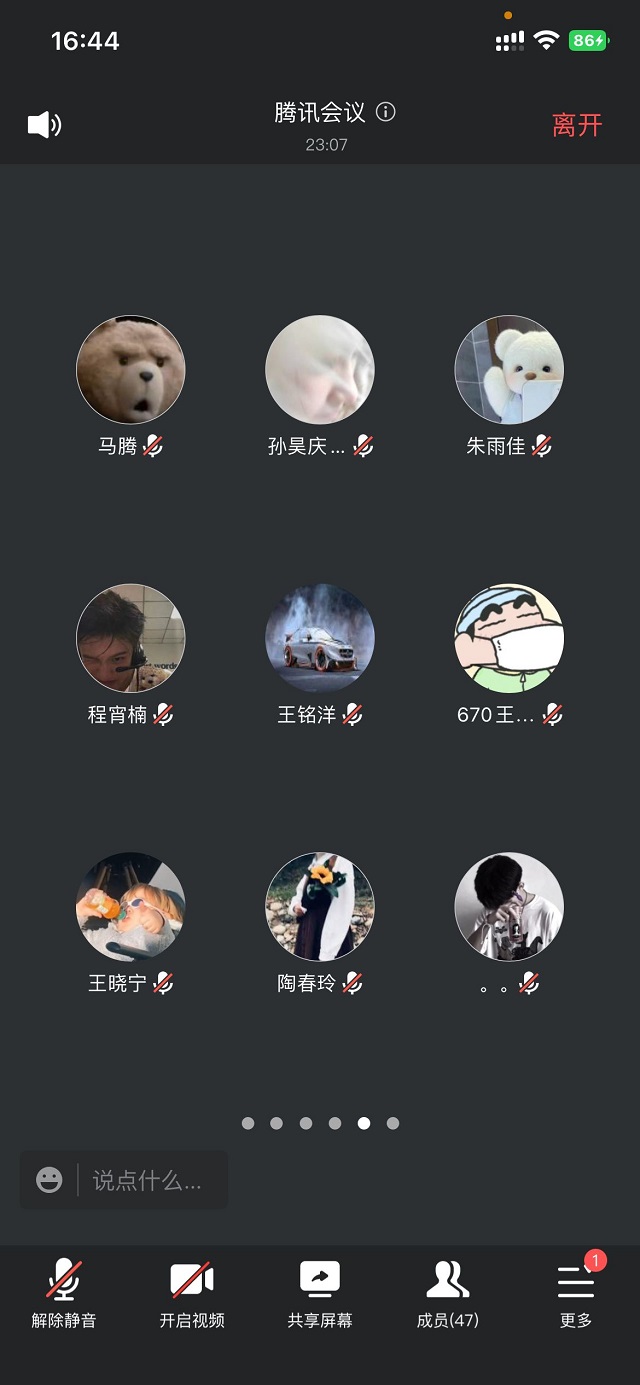The width and height of the screenshot is (640, 1385).
Task: Start screen sharing via 共享屏幕
Action: 320,1292
